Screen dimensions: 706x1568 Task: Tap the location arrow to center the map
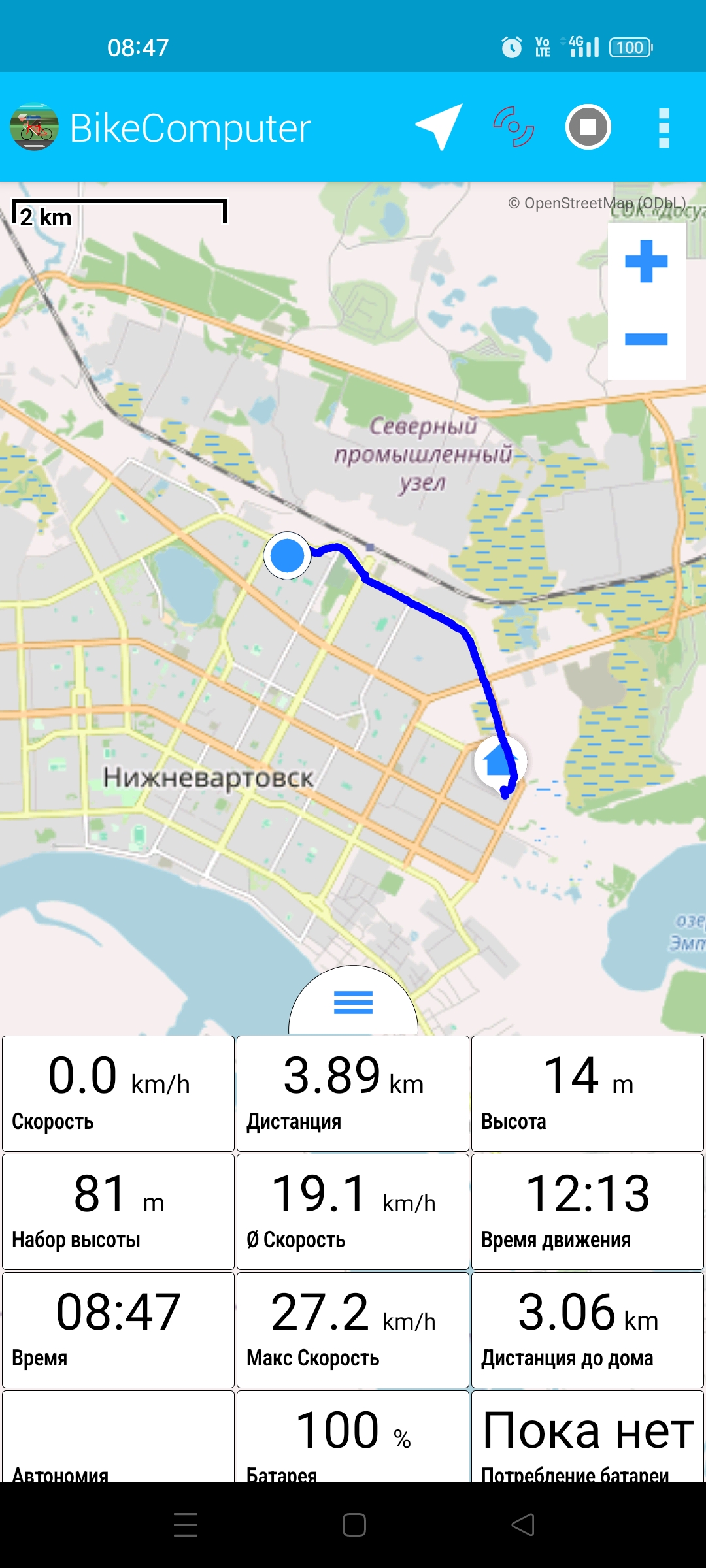pos(439,127)
